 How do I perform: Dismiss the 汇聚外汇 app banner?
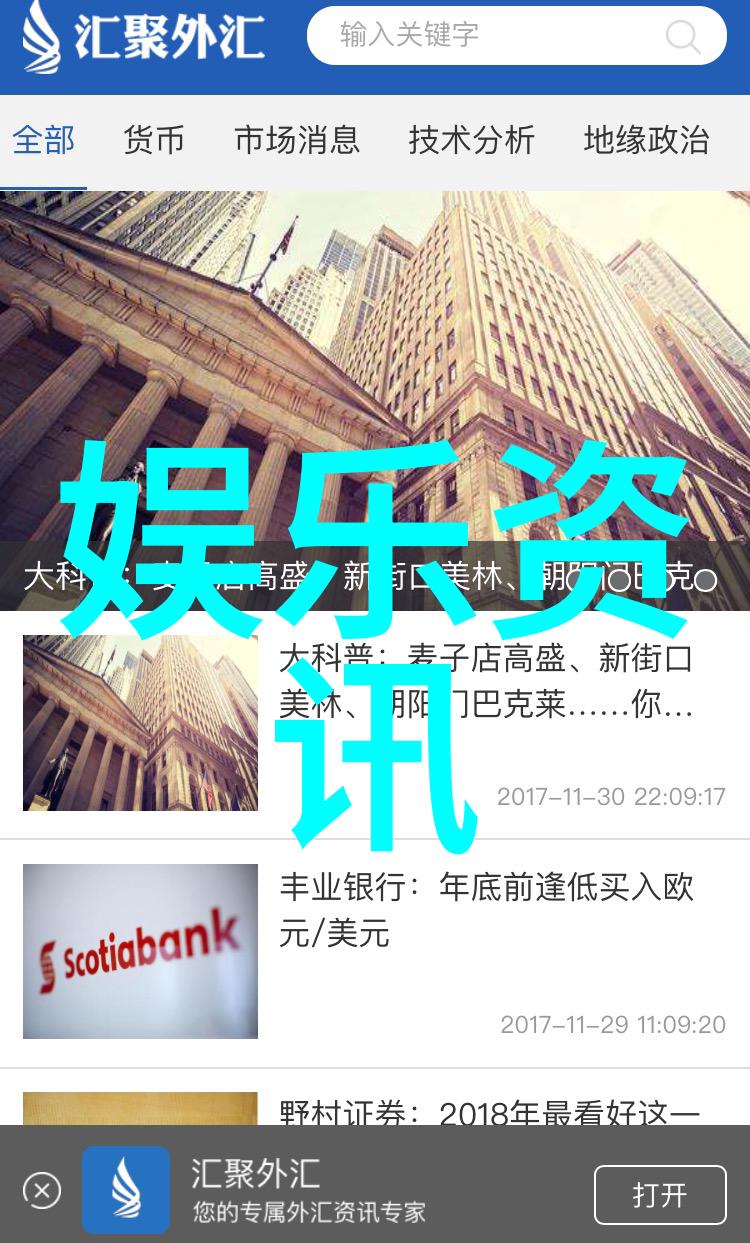coord(42,1191)
